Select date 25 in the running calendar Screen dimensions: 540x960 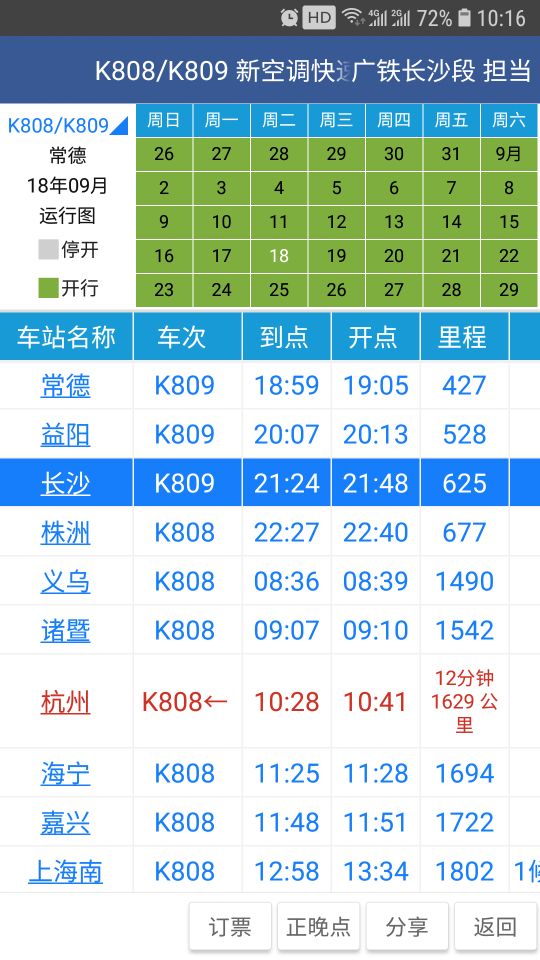point(279,290)
